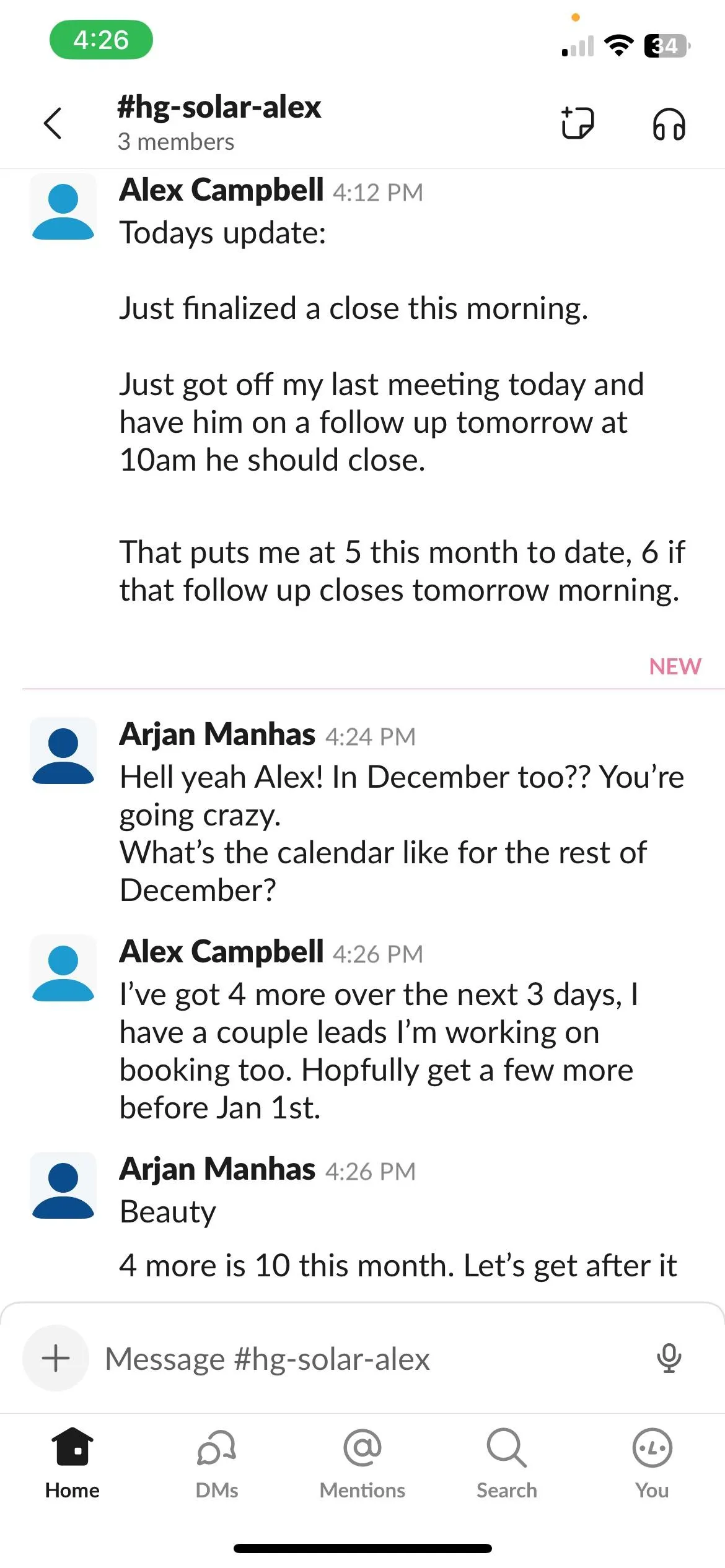Record a voice clip with the microphone
Image resolution: width=725 pixels, height=1568 pixels.
coord(669,1358)
